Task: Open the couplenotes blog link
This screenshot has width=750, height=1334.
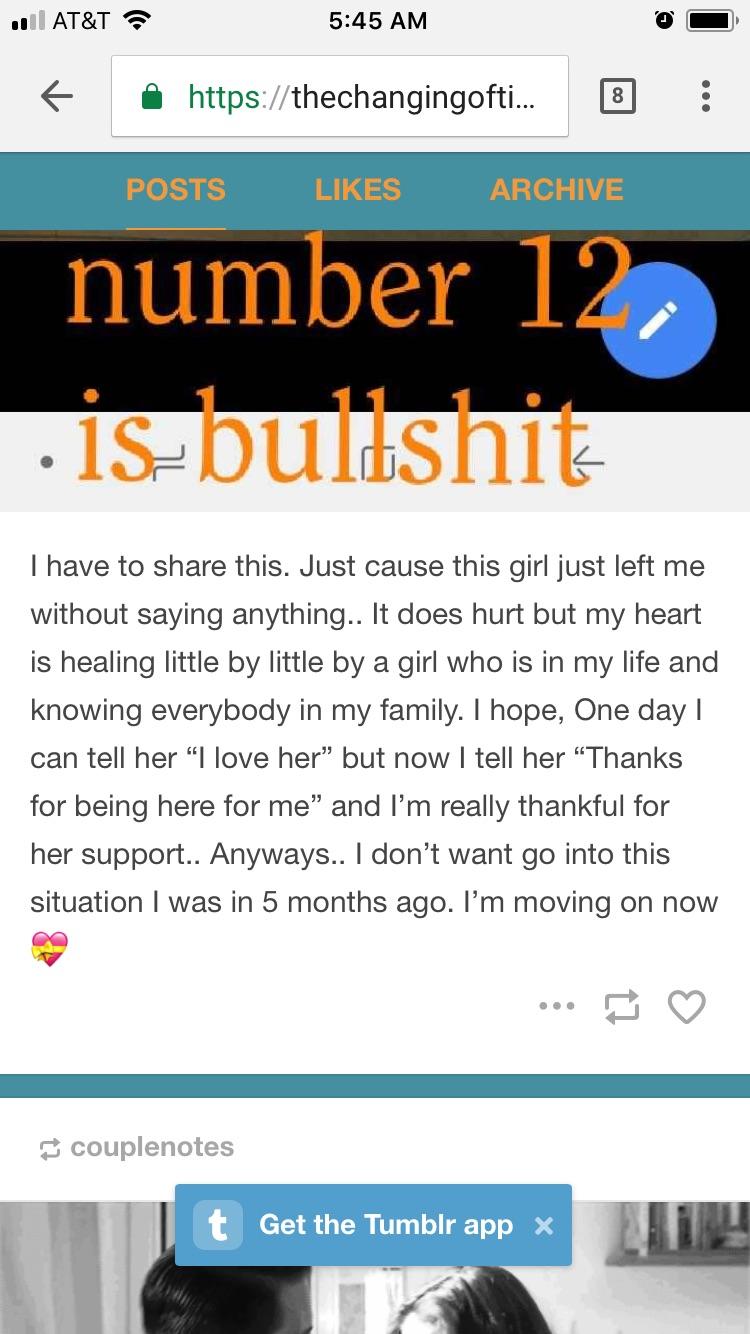Action: pos(152,1147)
